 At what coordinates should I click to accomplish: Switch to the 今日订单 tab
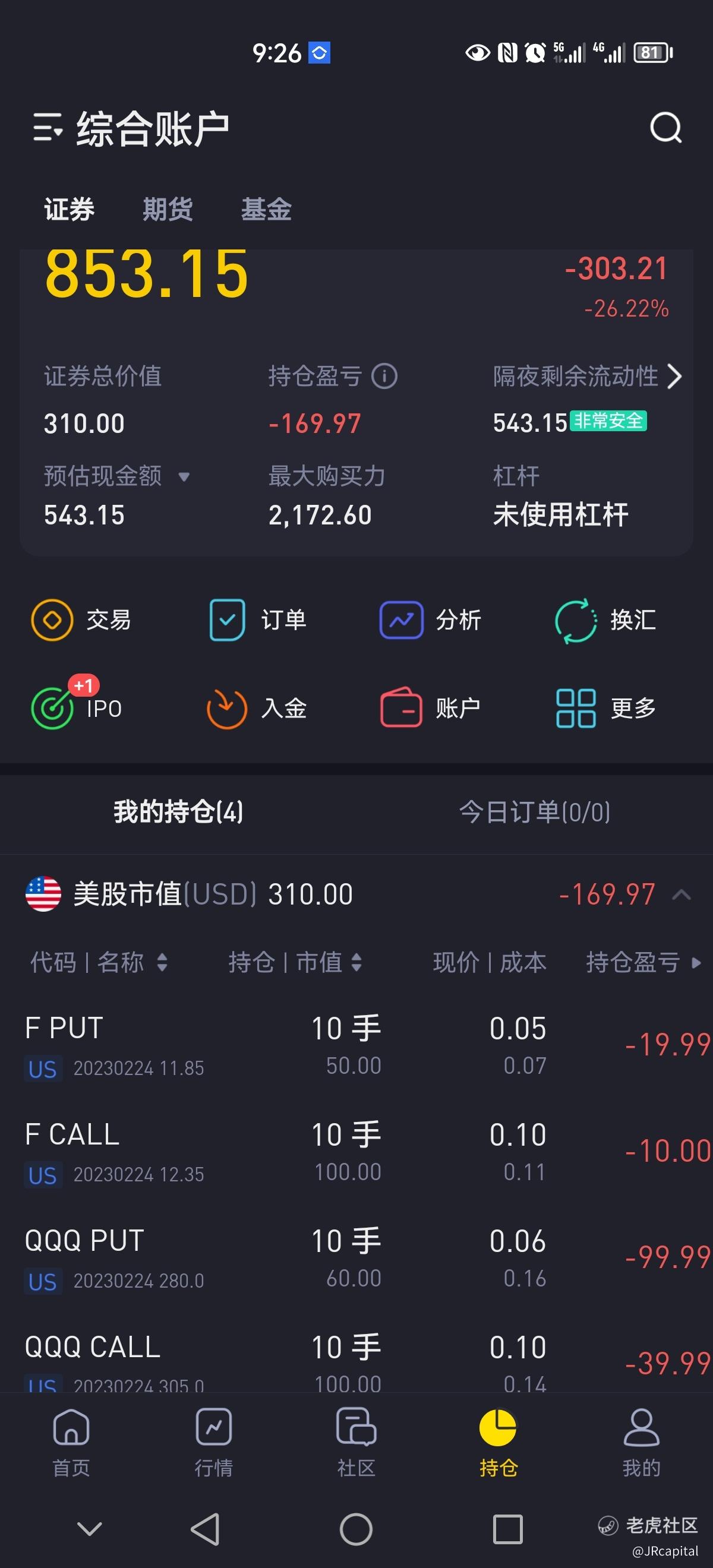point(535,811)
